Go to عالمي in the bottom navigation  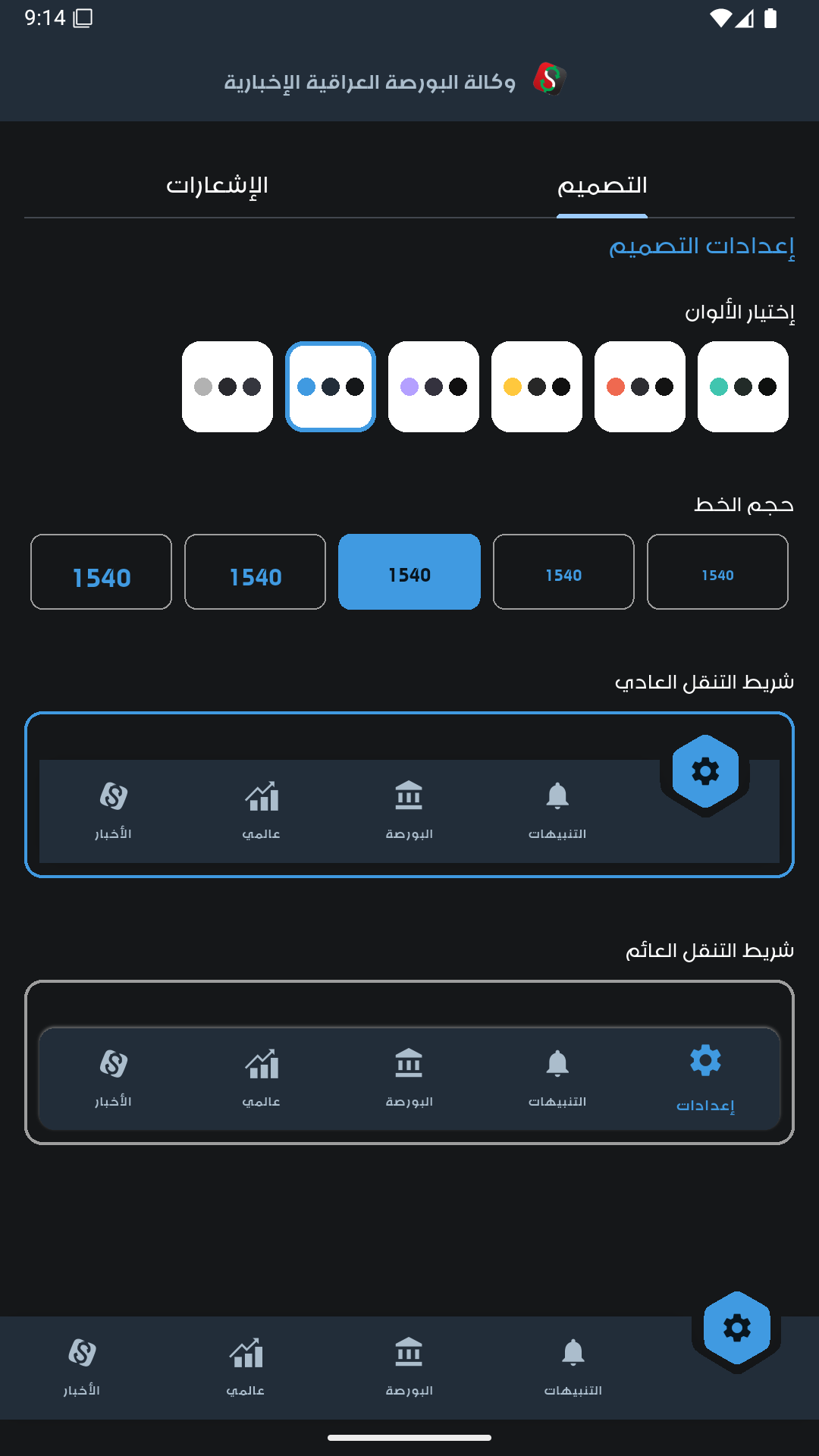(x=246, y=1365)
